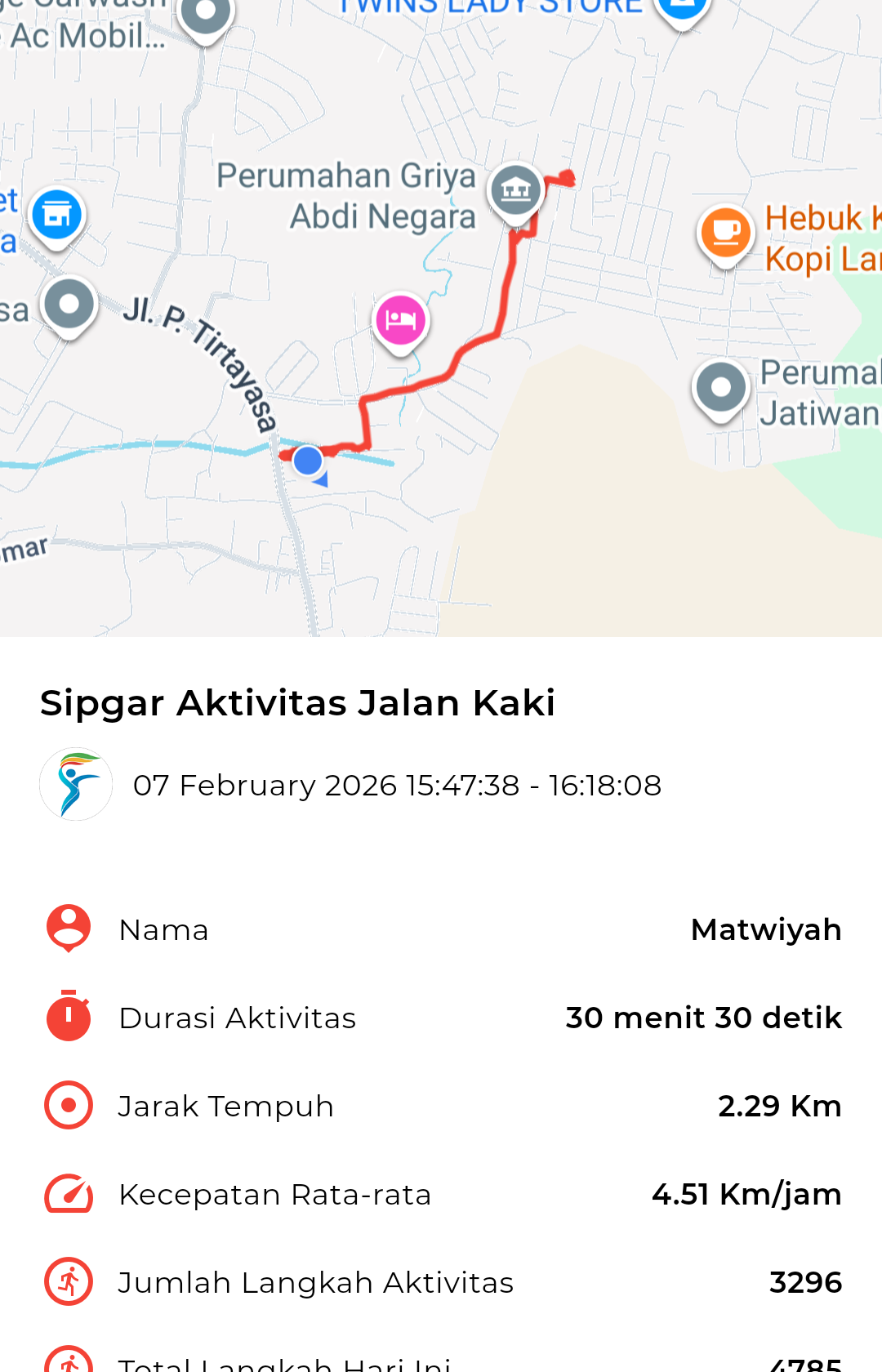Select the blue shop marker on map

[56, 216]
